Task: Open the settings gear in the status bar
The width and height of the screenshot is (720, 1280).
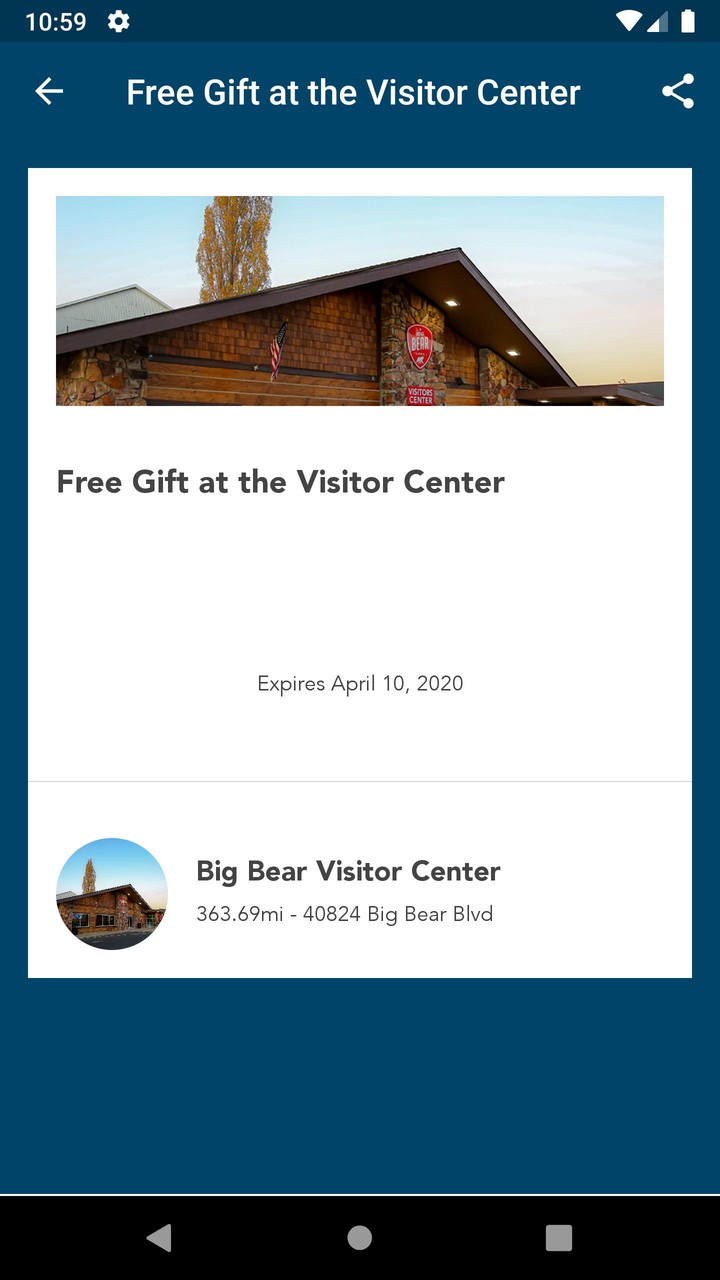Action: point(118,20)
